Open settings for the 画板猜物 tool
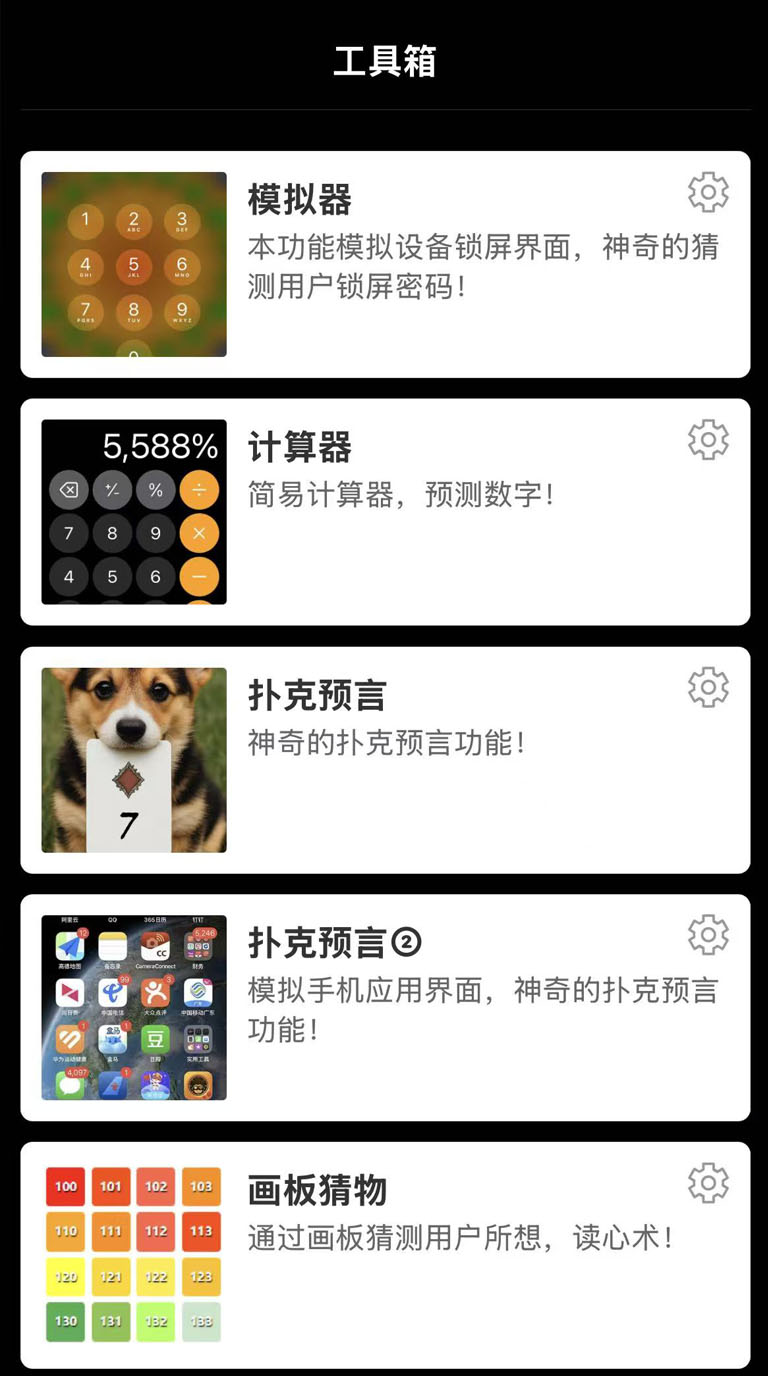Viewport: 768px width, 1376px height. [708, 1182]
